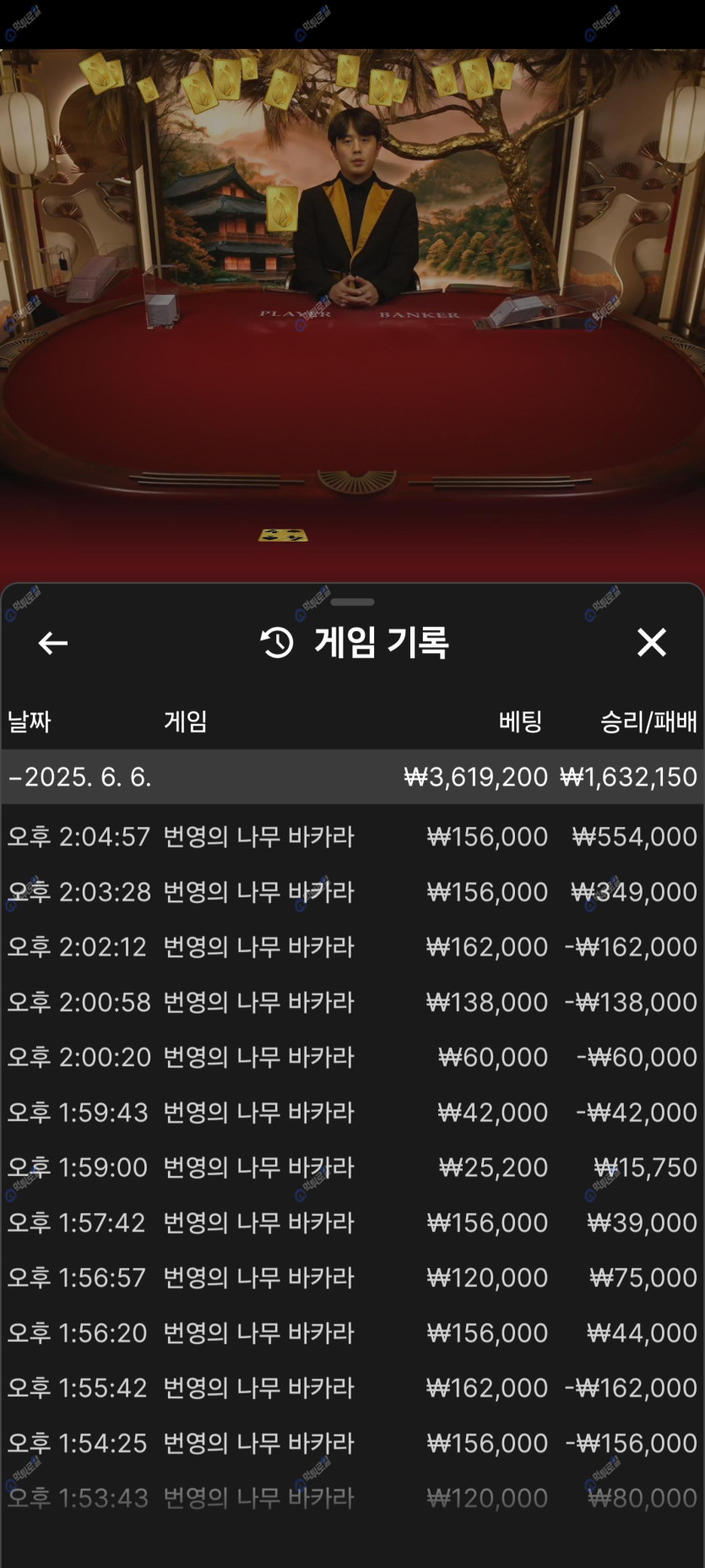The width and height of the screenshot is (705, 1568).
Task: Open the 2:04:57 game round details
Action: tap(352, 836)
